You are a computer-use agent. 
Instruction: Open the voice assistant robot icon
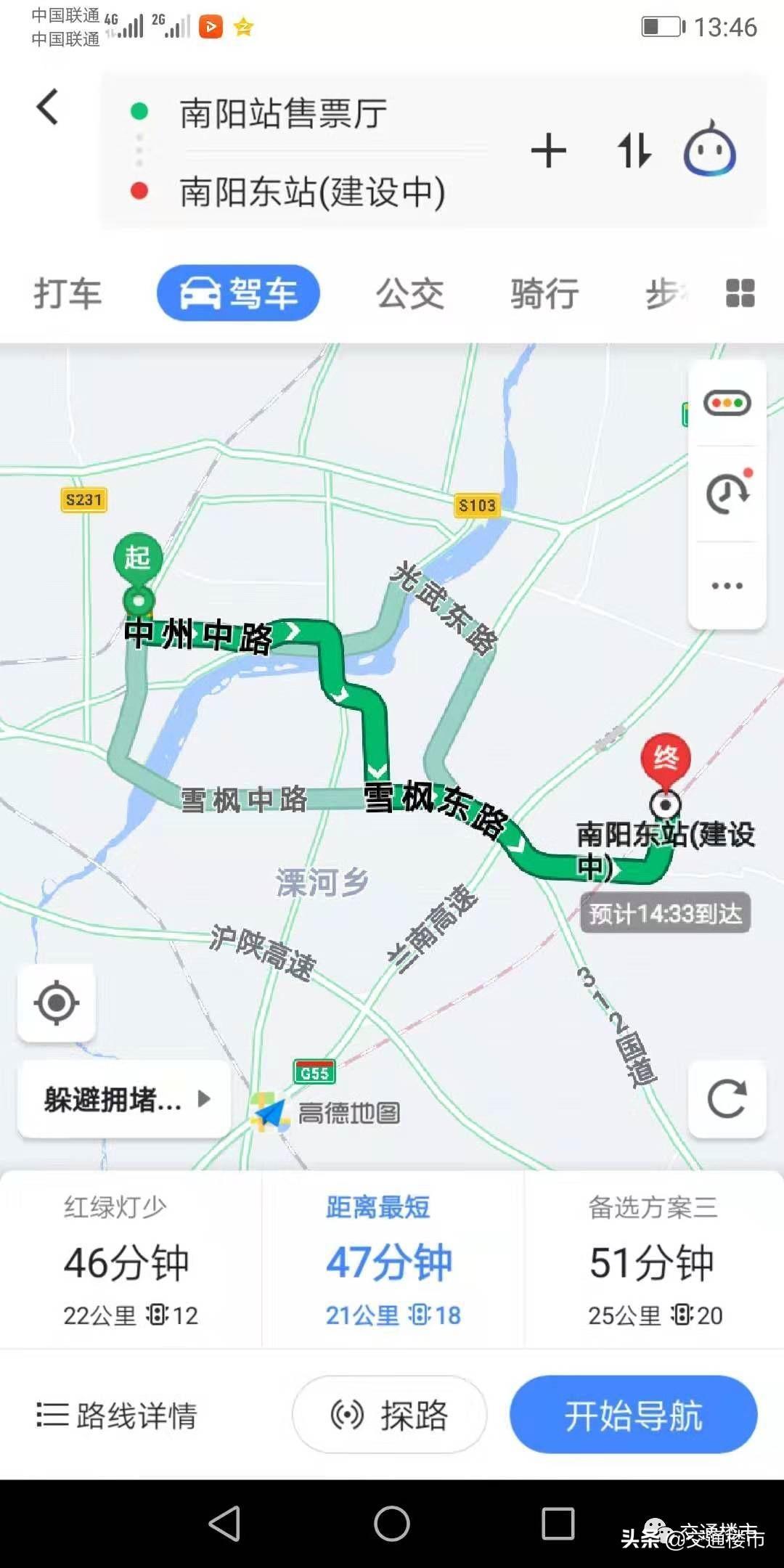click(710, 150)
